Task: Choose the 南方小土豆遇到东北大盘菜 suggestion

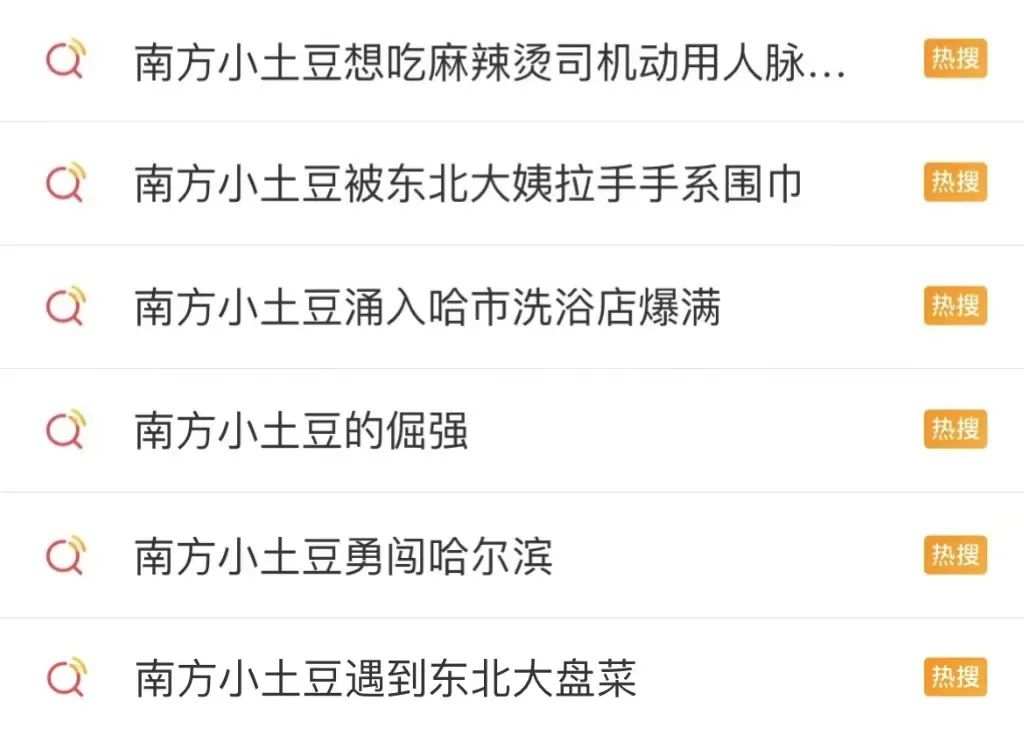Action: click(x=386, y=679)
